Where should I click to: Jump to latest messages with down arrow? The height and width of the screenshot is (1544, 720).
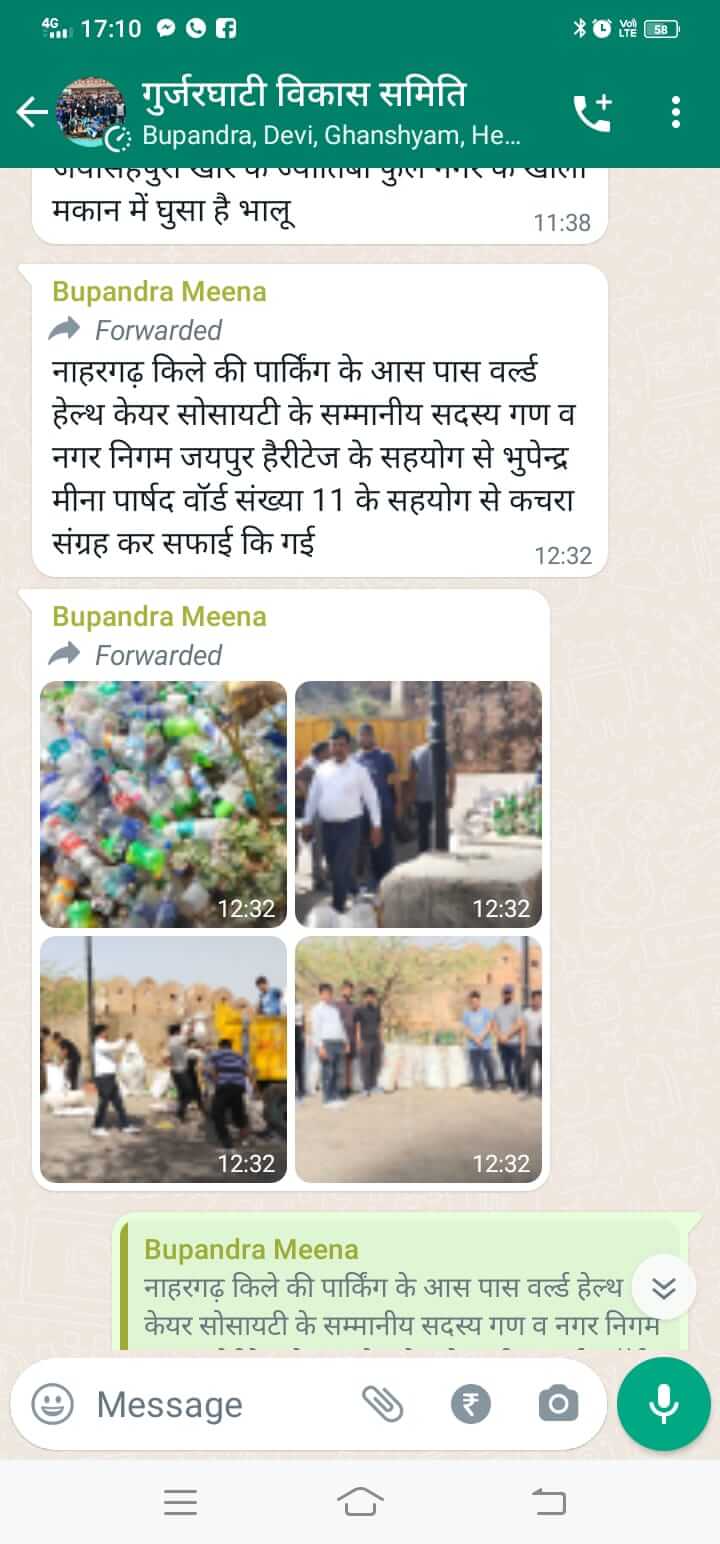click(x=664, y=1288)
